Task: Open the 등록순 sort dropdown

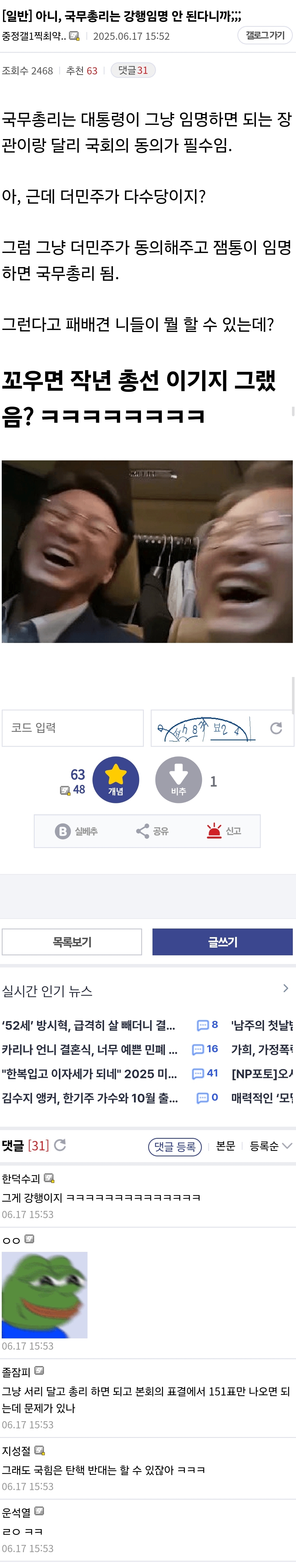Action: click(x=270, y=1145)
